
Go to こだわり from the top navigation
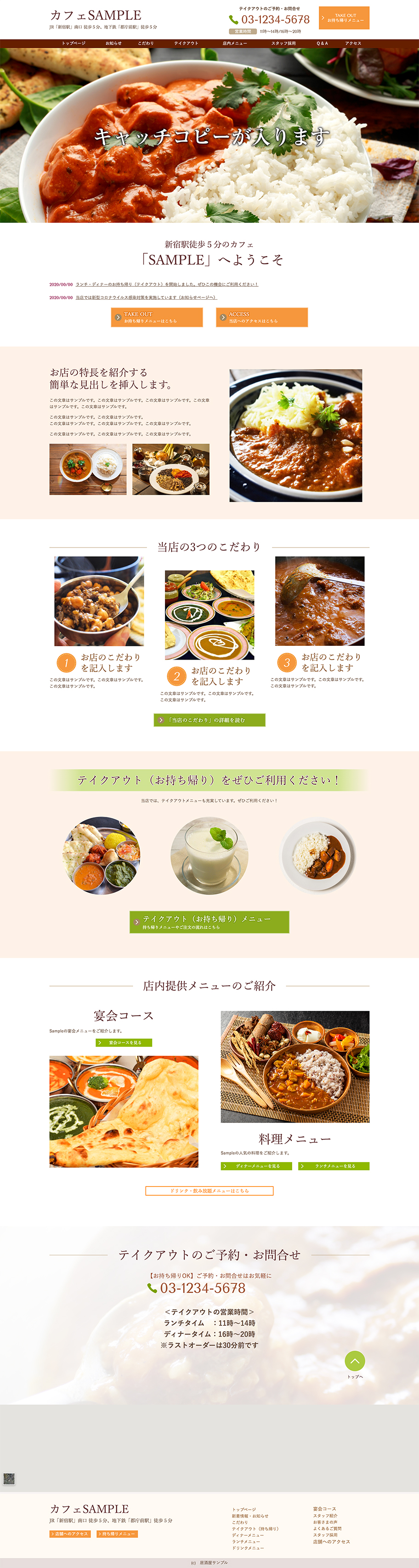tap(145, 43)
